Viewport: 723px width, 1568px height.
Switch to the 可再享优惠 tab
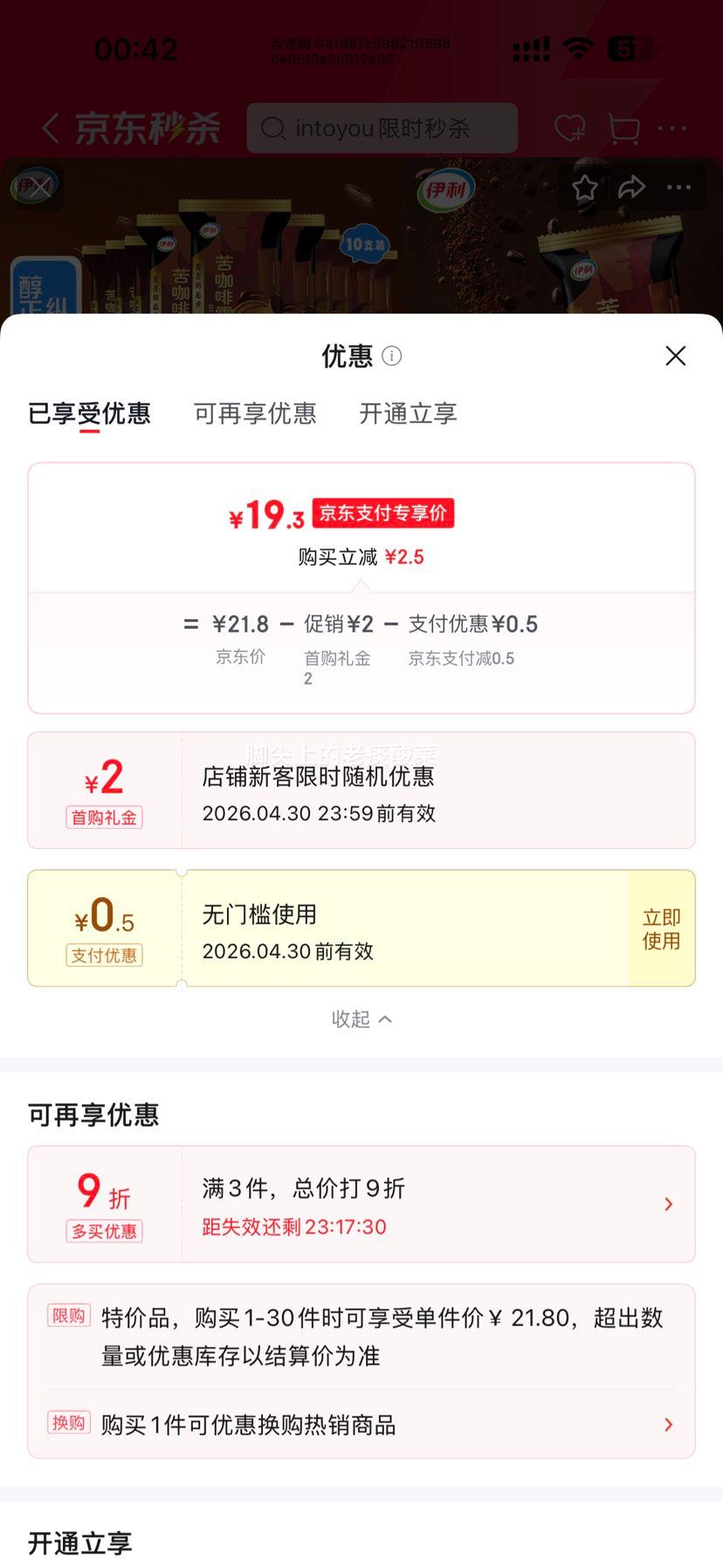(254, 414)
